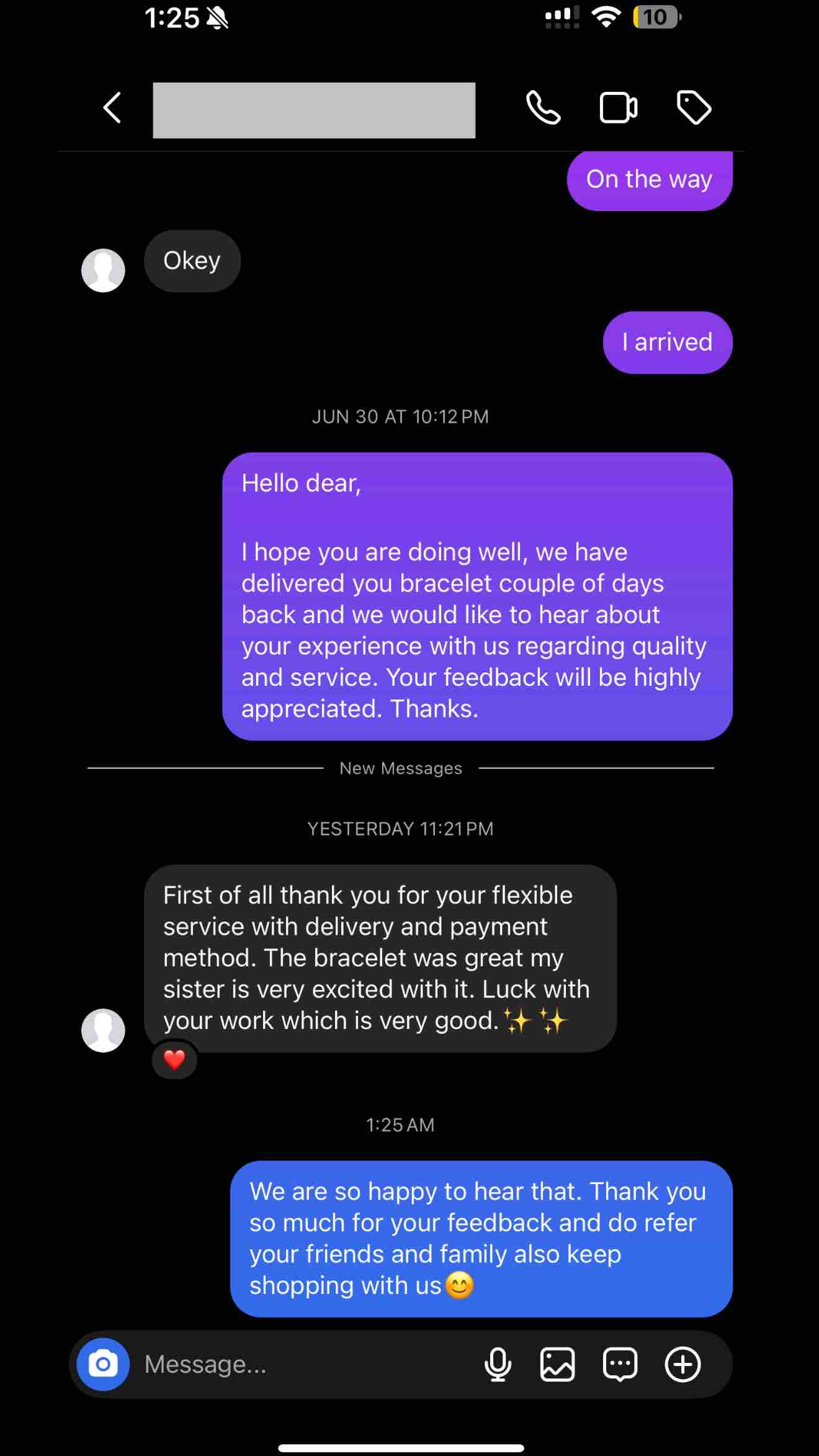Start an audio call
This screenshot has width=819, height=1456.
pos(543,107)
